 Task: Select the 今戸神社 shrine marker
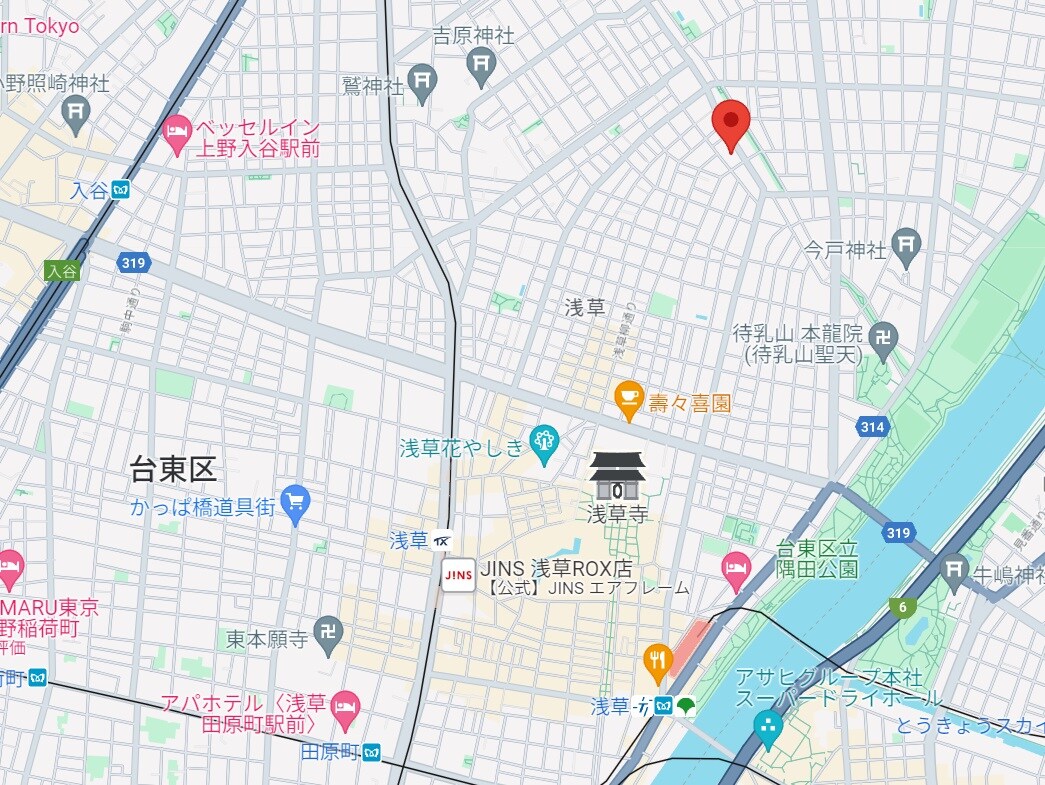pyautogui.click(x=906, y=246)
